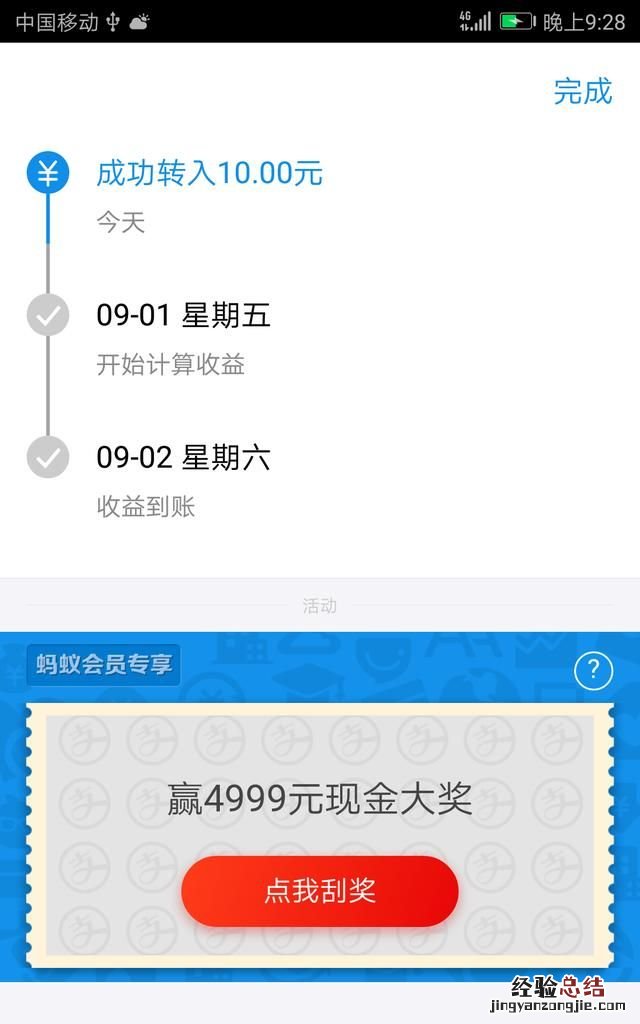Tap 点我刮奖 to scratch the prize

tap(319, 890)
